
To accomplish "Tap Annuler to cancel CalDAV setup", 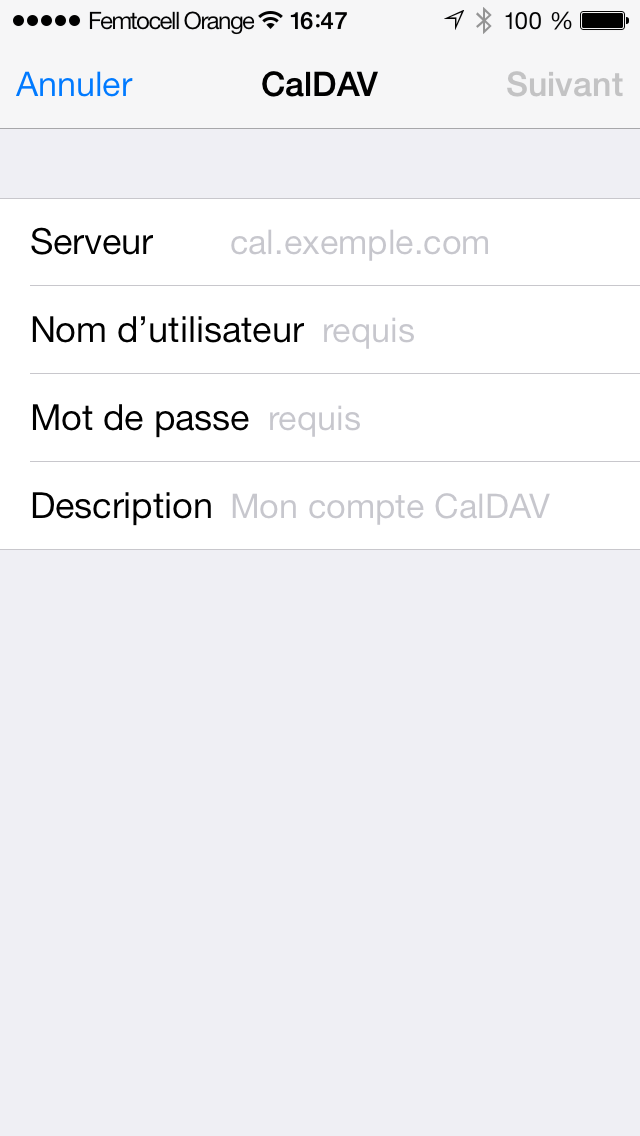I will click(x=74, y=85).
